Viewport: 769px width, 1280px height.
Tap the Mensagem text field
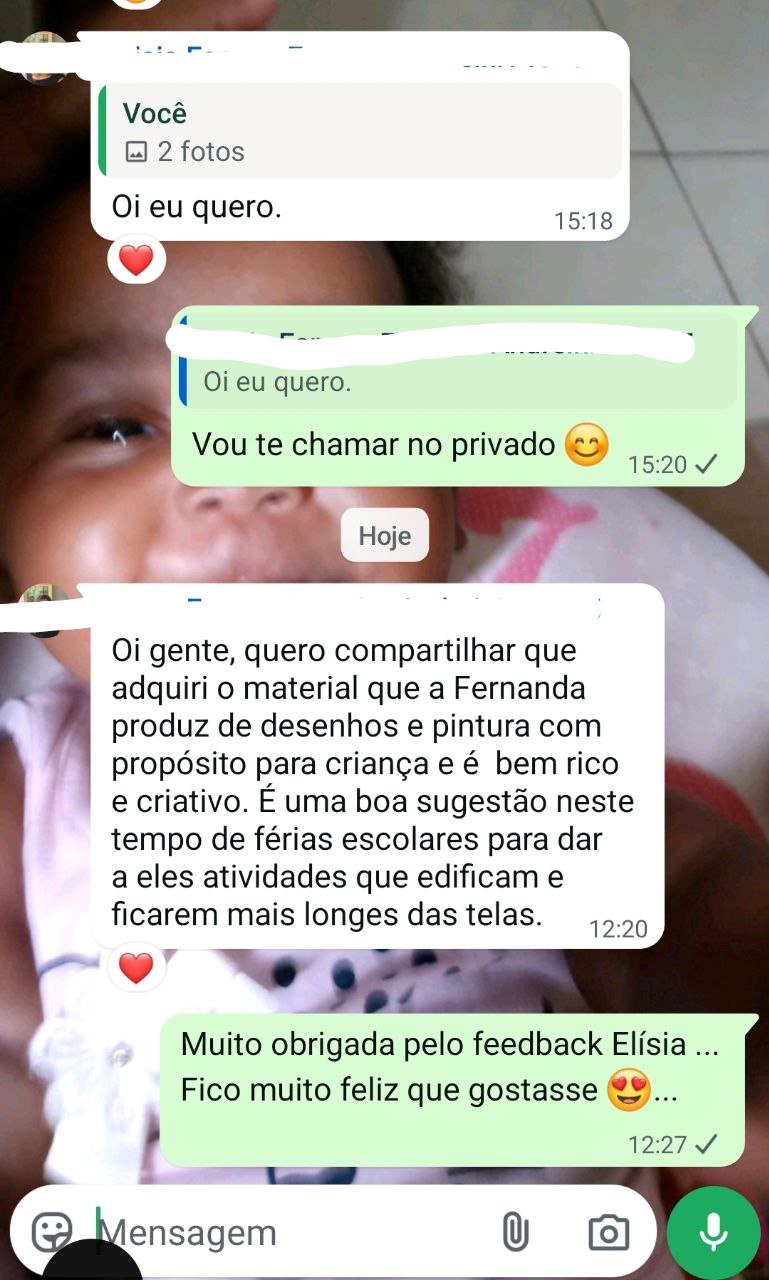[x=290, y=1233]
